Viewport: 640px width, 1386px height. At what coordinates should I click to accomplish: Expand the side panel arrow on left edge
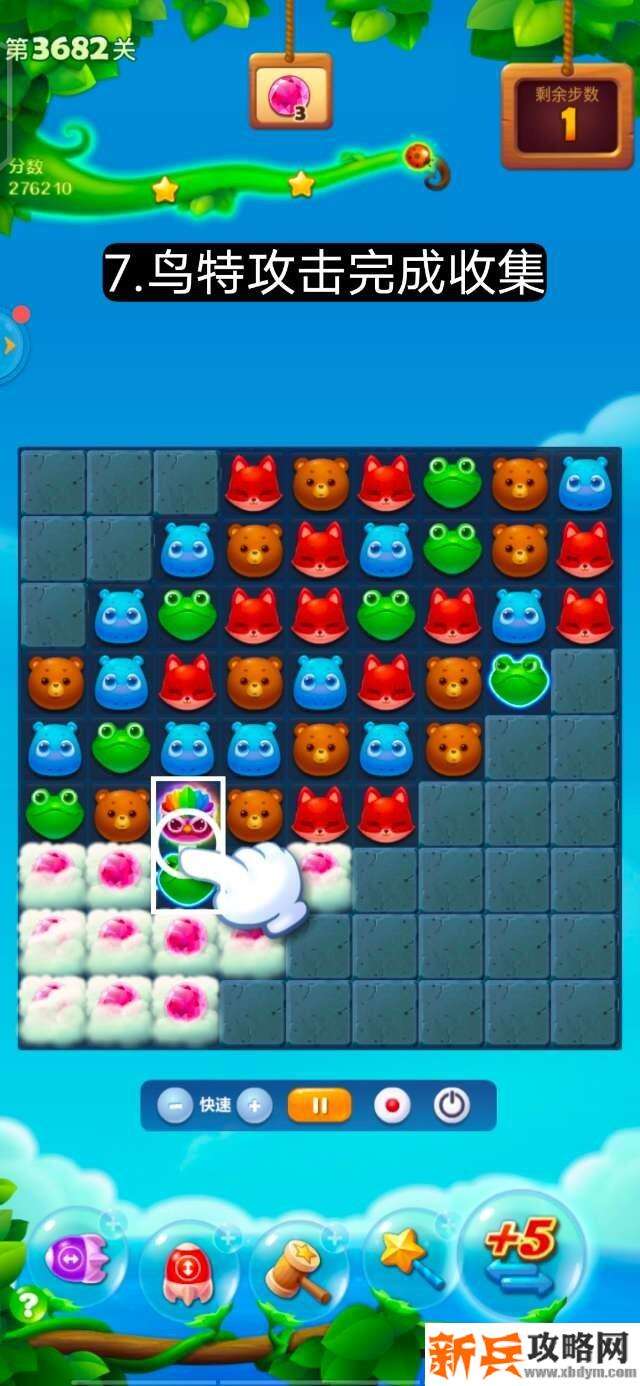pos(10,346)
